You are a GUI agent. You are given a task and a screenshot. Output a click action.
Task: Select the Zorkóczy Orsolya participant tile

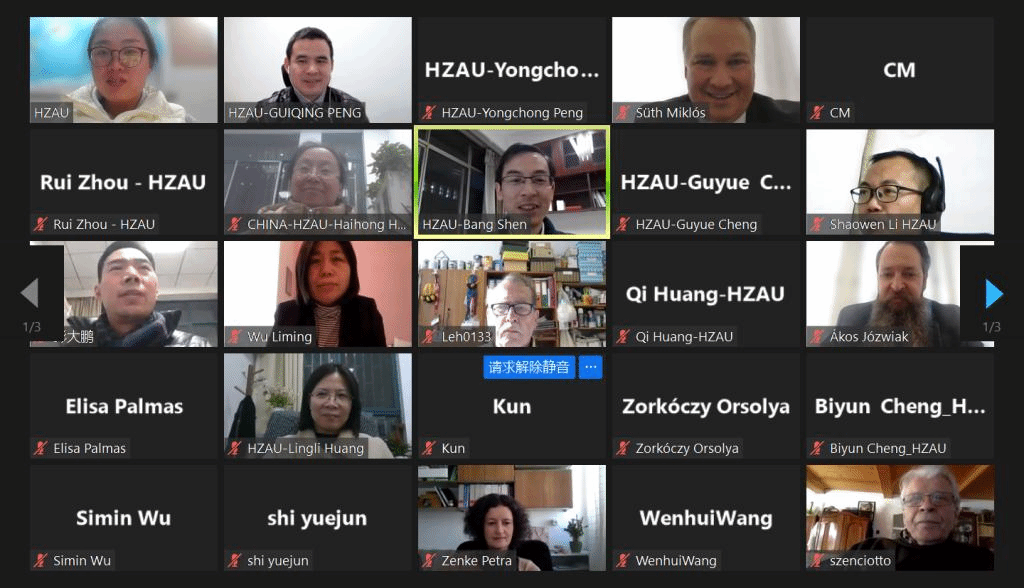pyautogui.click(x=705, y=404)
